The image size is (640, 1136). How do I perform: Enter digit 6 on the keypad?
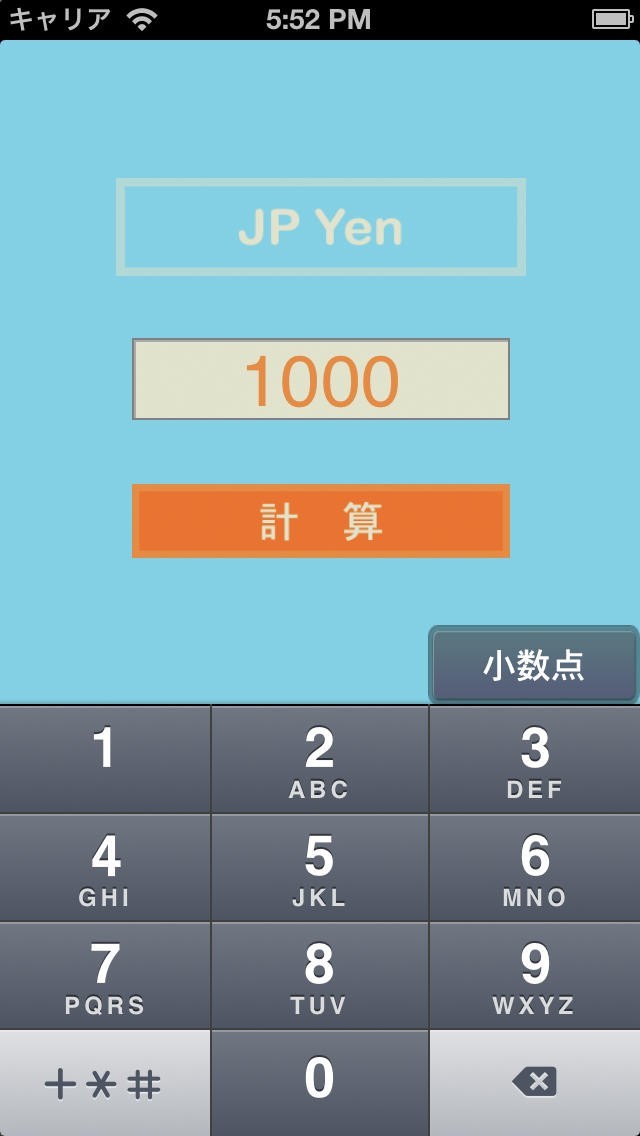535,867
